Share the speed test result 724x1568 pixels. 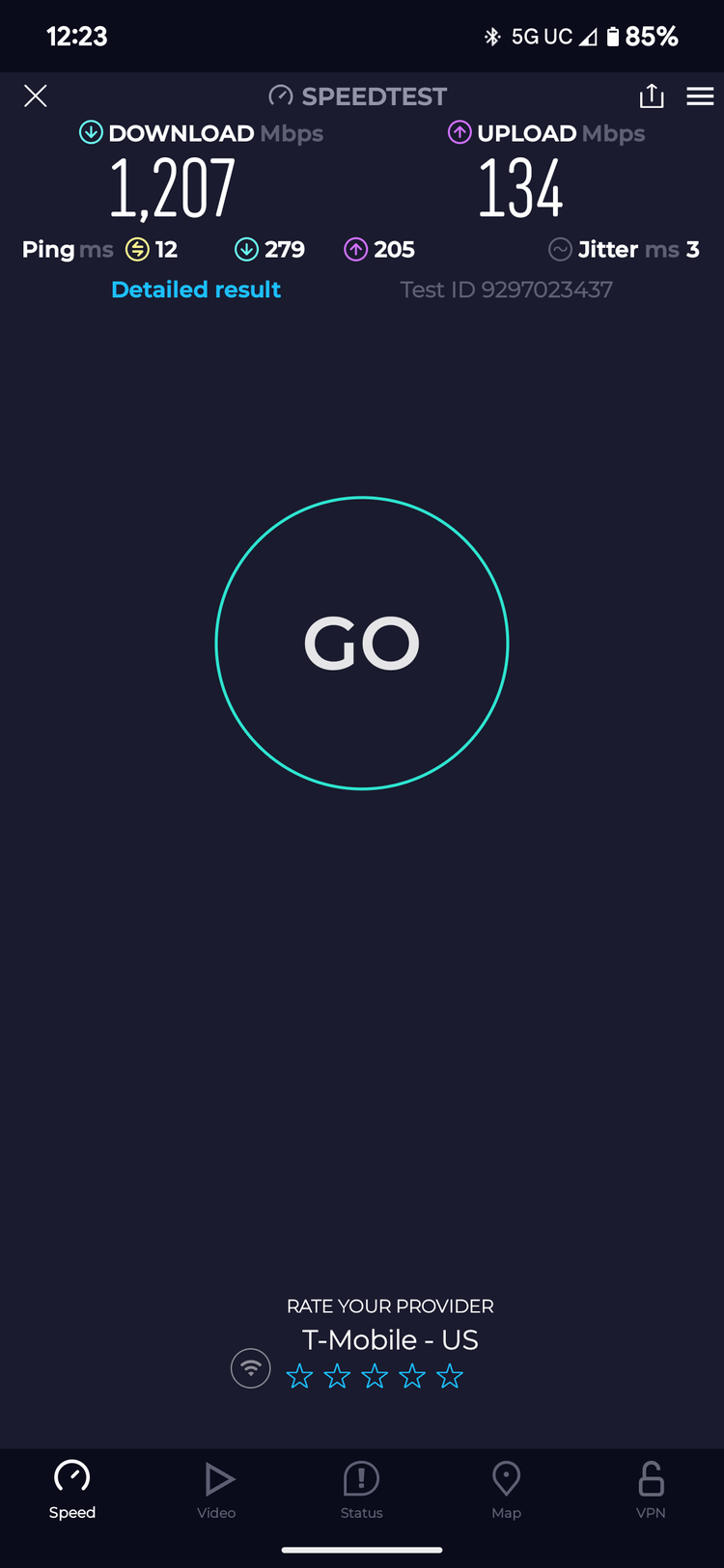pos(652,96)
